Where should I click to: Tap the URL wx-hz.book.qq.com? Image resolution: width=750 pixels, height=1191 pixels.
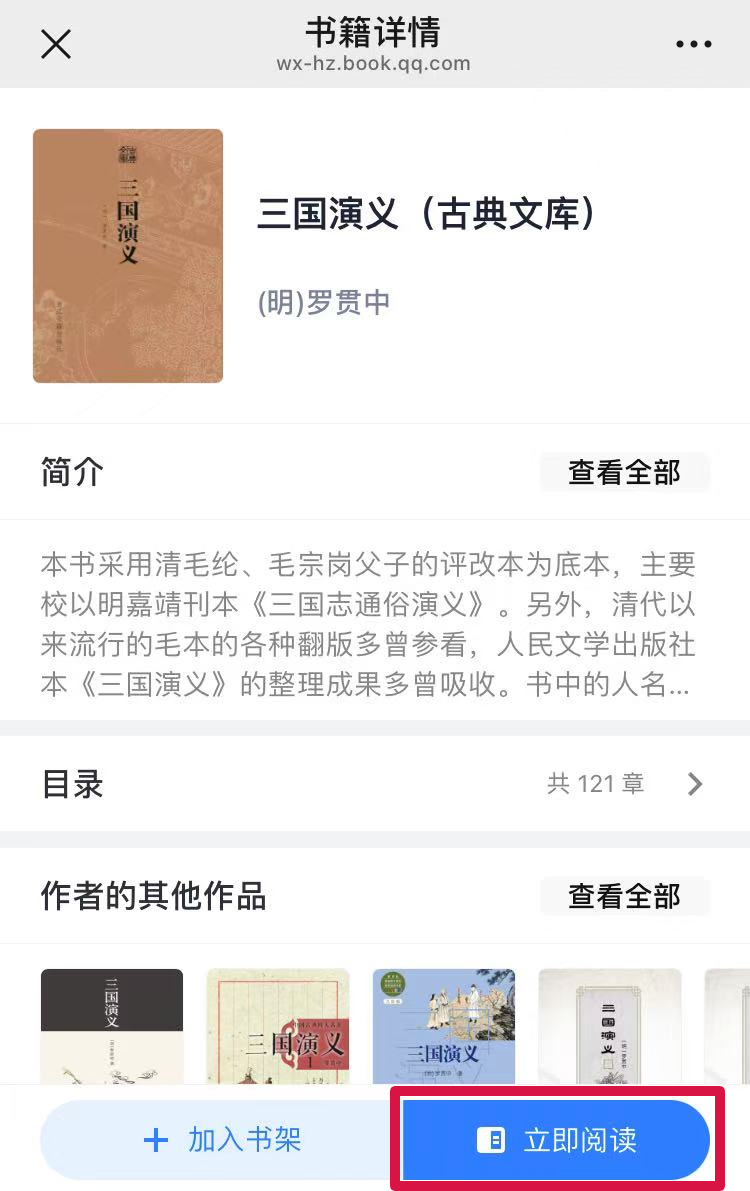375,64
